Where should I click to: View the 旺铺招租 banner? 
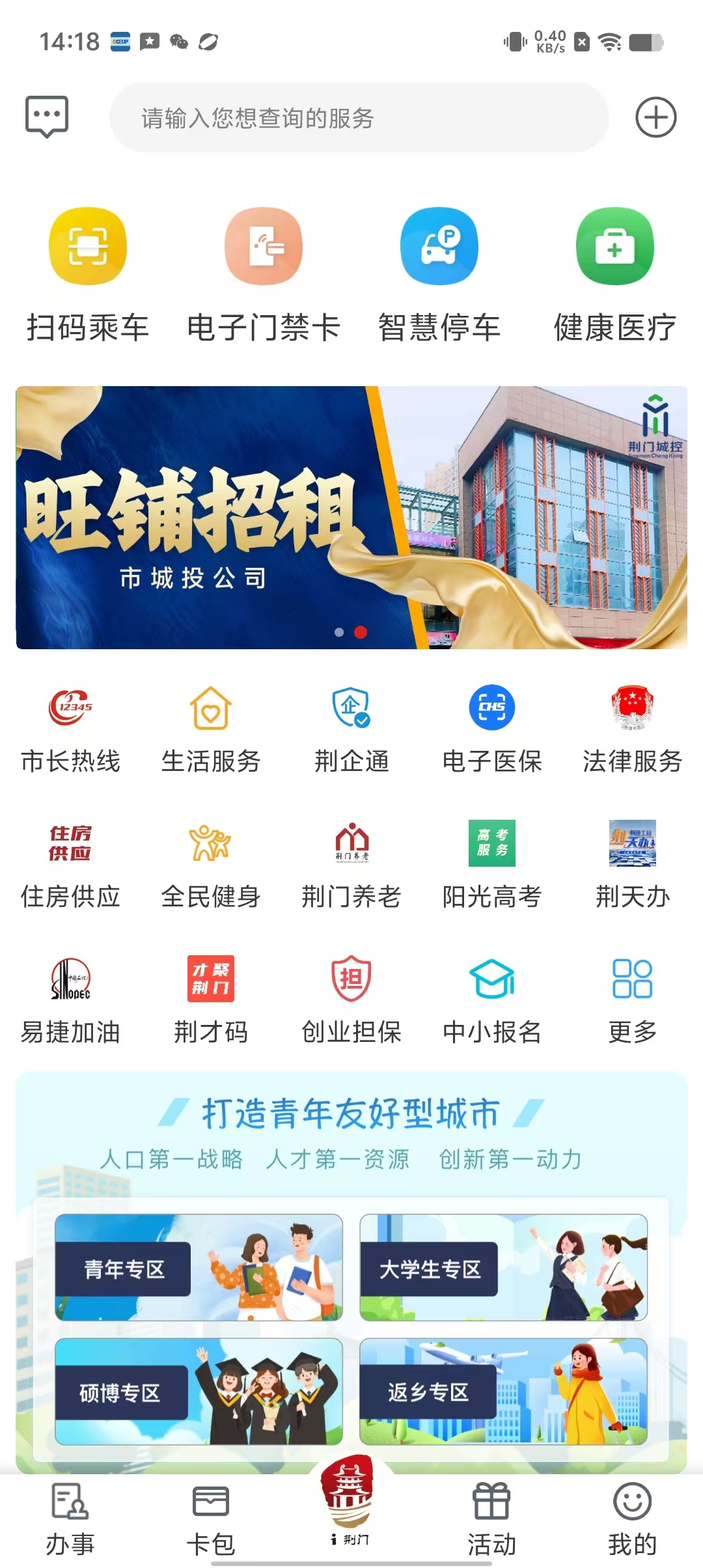tap(351, 518)
